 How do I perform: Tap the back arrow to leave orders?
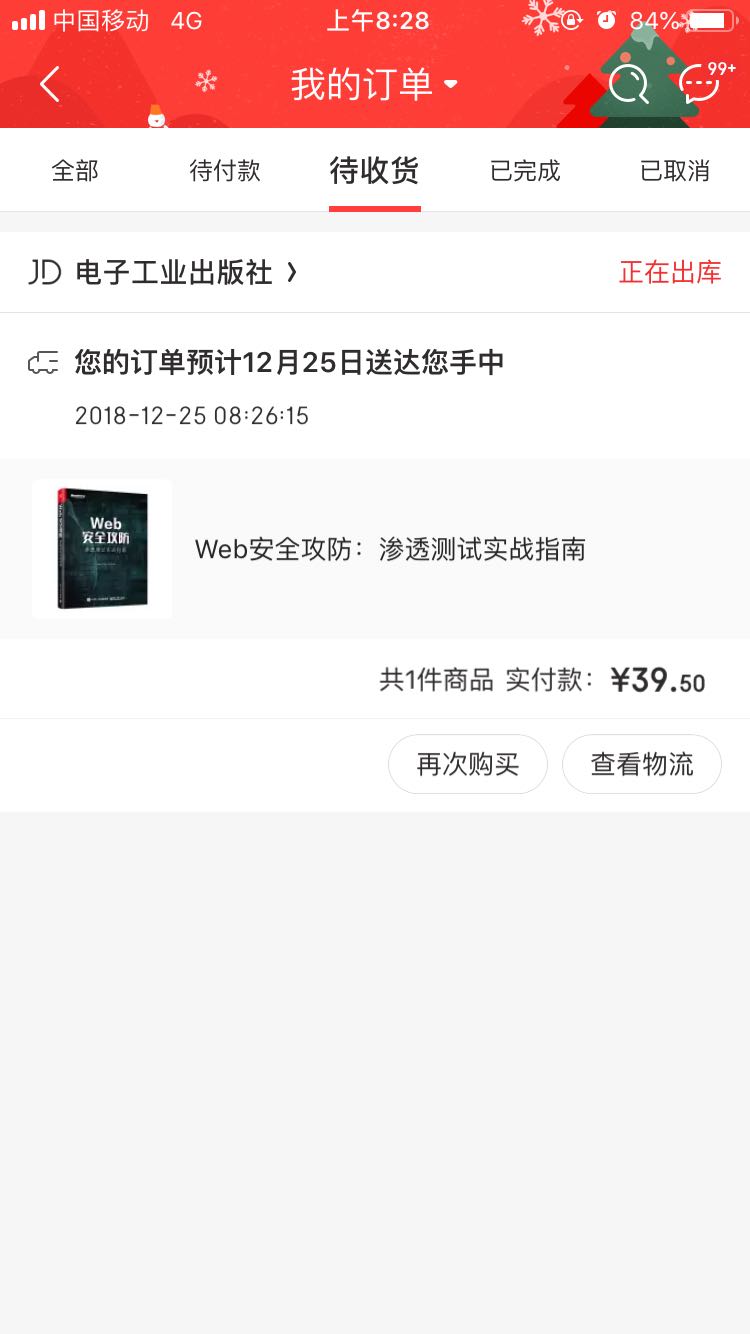49,84
